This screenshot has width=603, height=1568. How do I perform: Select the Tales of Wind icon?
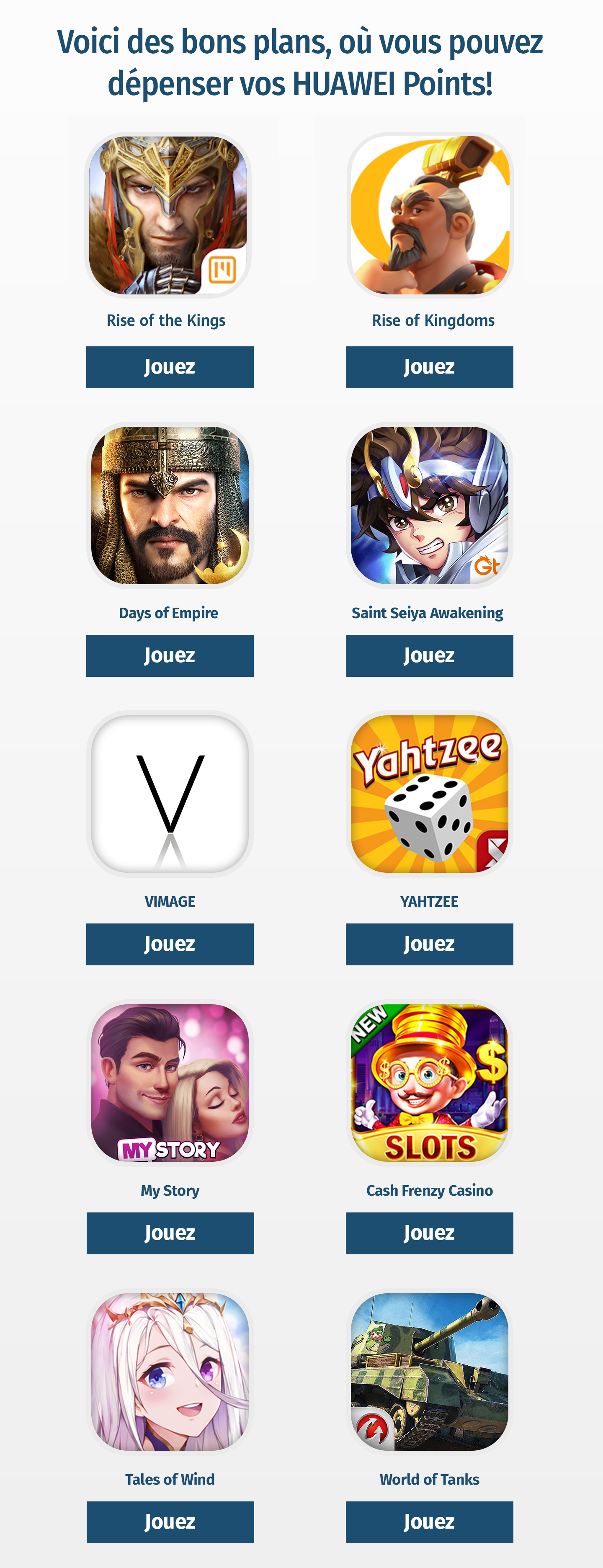[170, 1372]
